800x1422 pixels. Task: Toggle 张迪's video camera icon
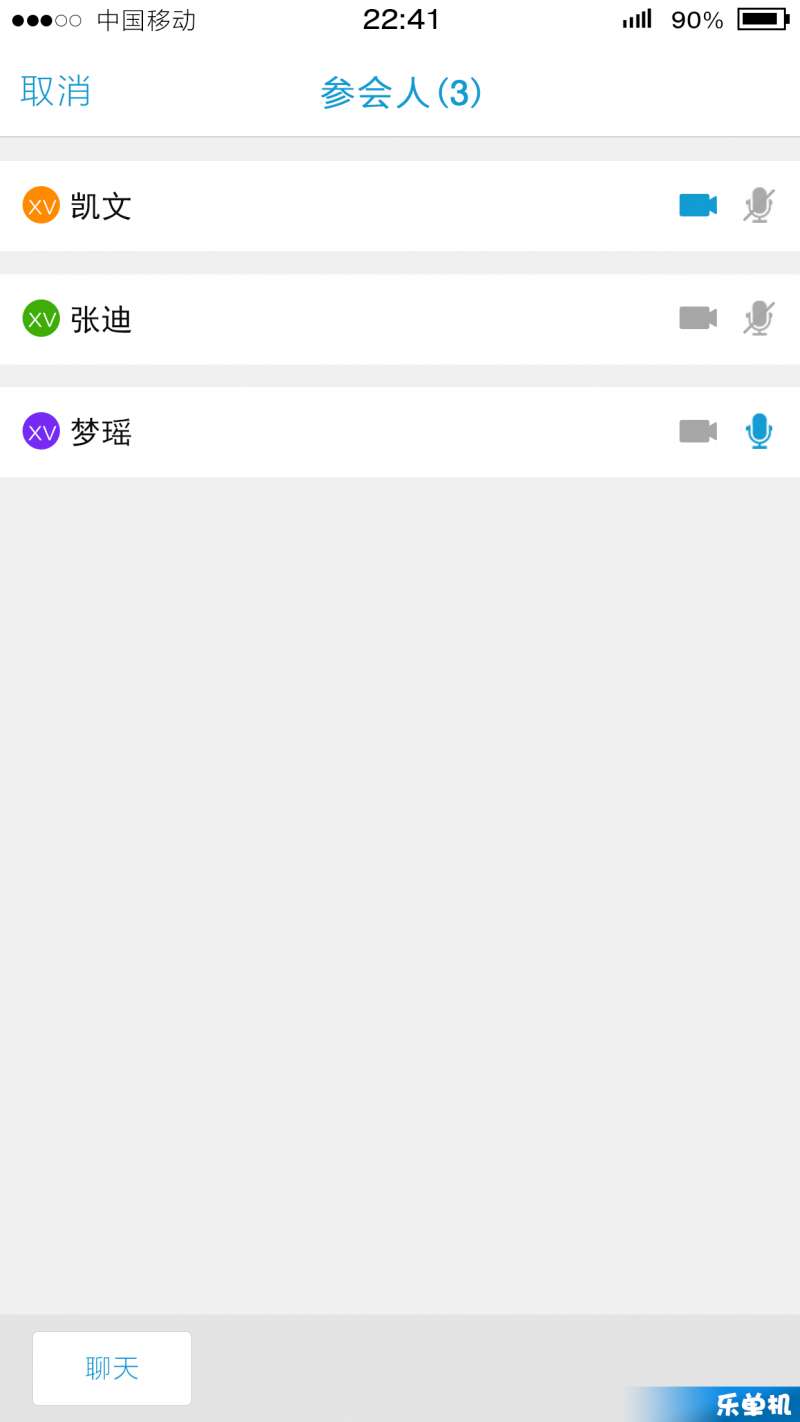[x=698, y=318]
